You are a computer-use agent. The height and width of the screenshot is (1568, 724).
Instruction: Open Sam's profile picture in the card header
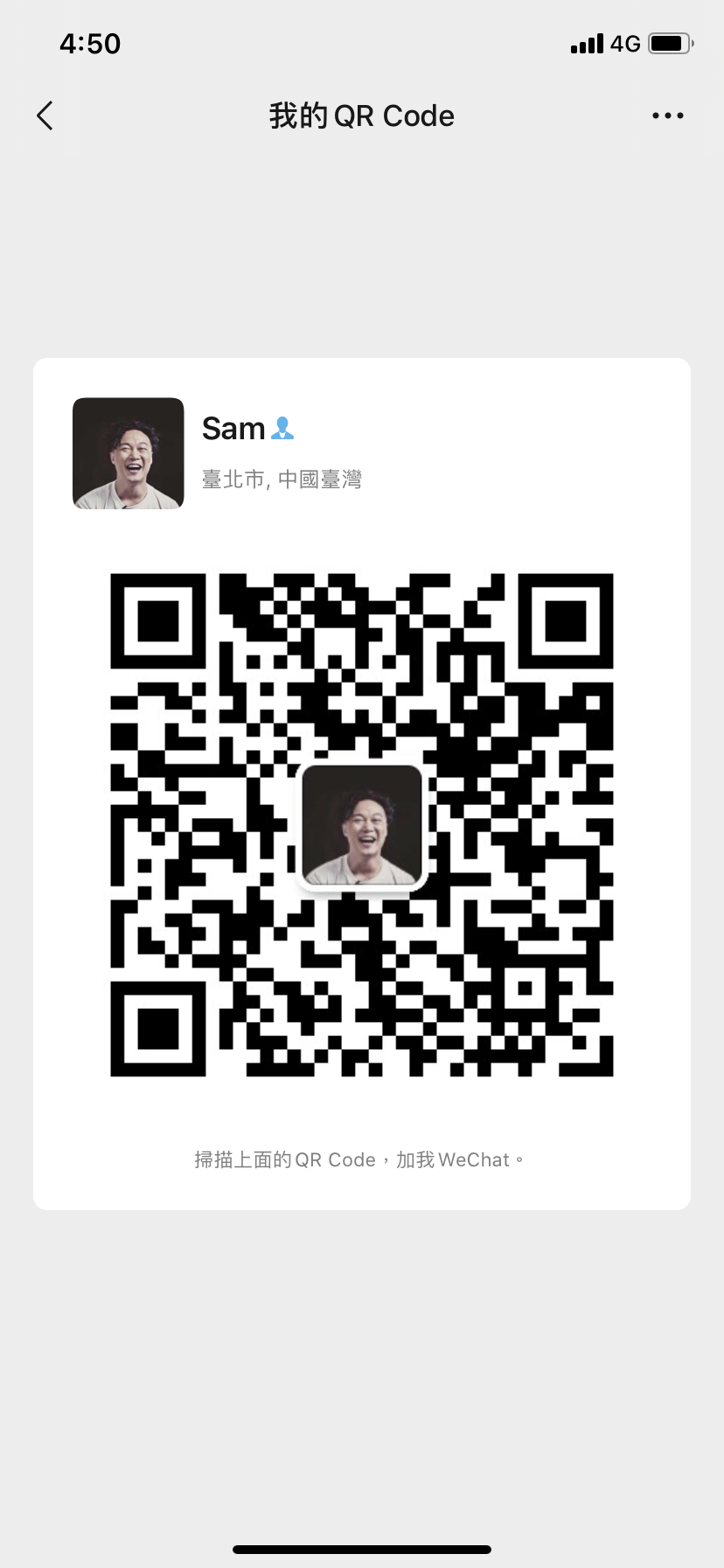coord(128,452)
